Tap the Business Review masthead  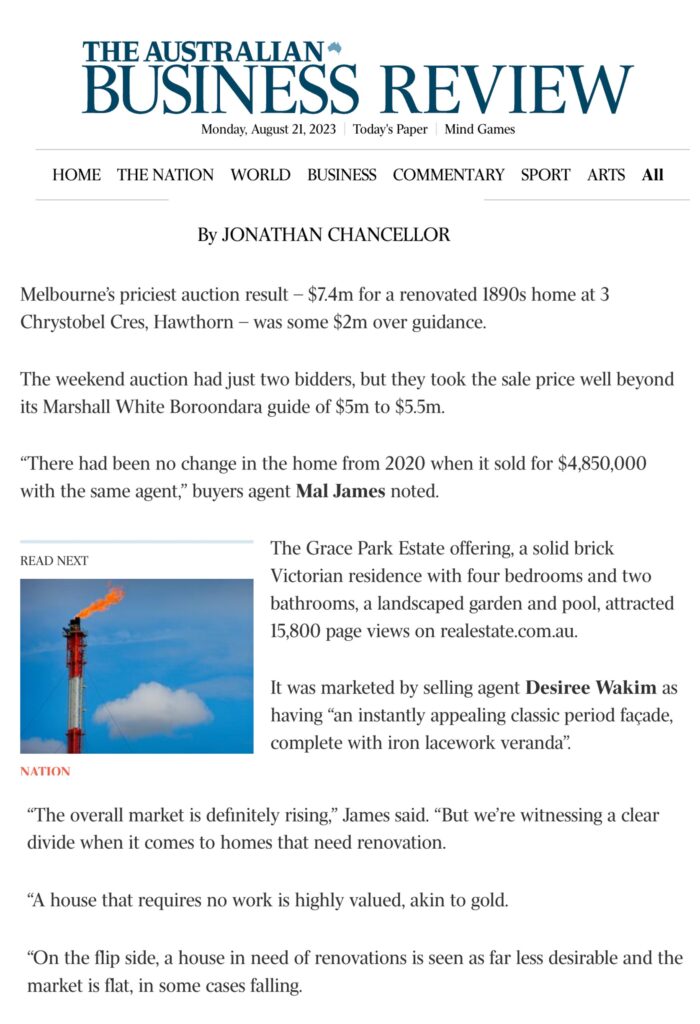click(357, 79)
